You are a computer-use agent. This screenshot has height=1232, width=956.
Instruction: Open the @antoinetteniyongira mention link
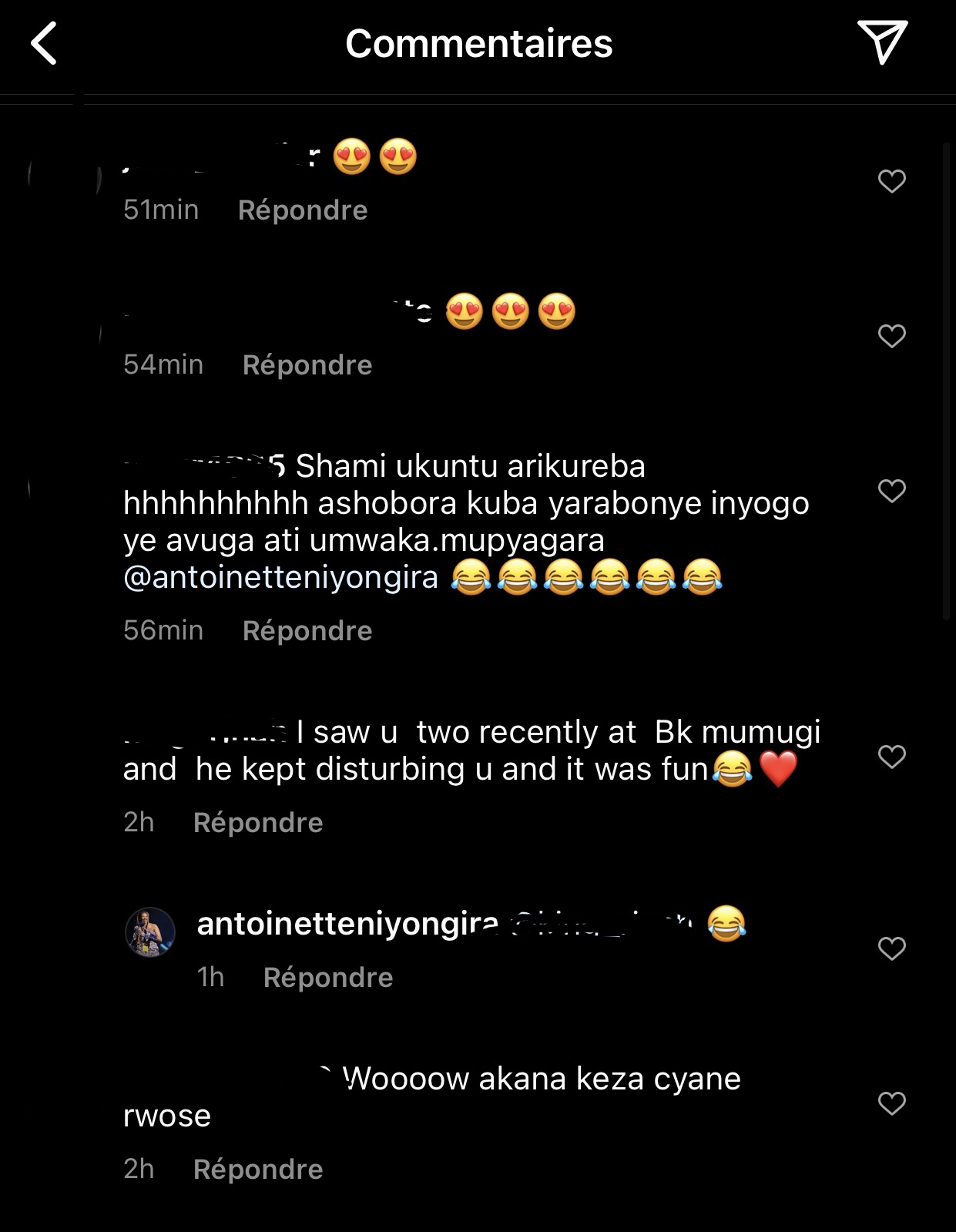click(x=280, y=577)
